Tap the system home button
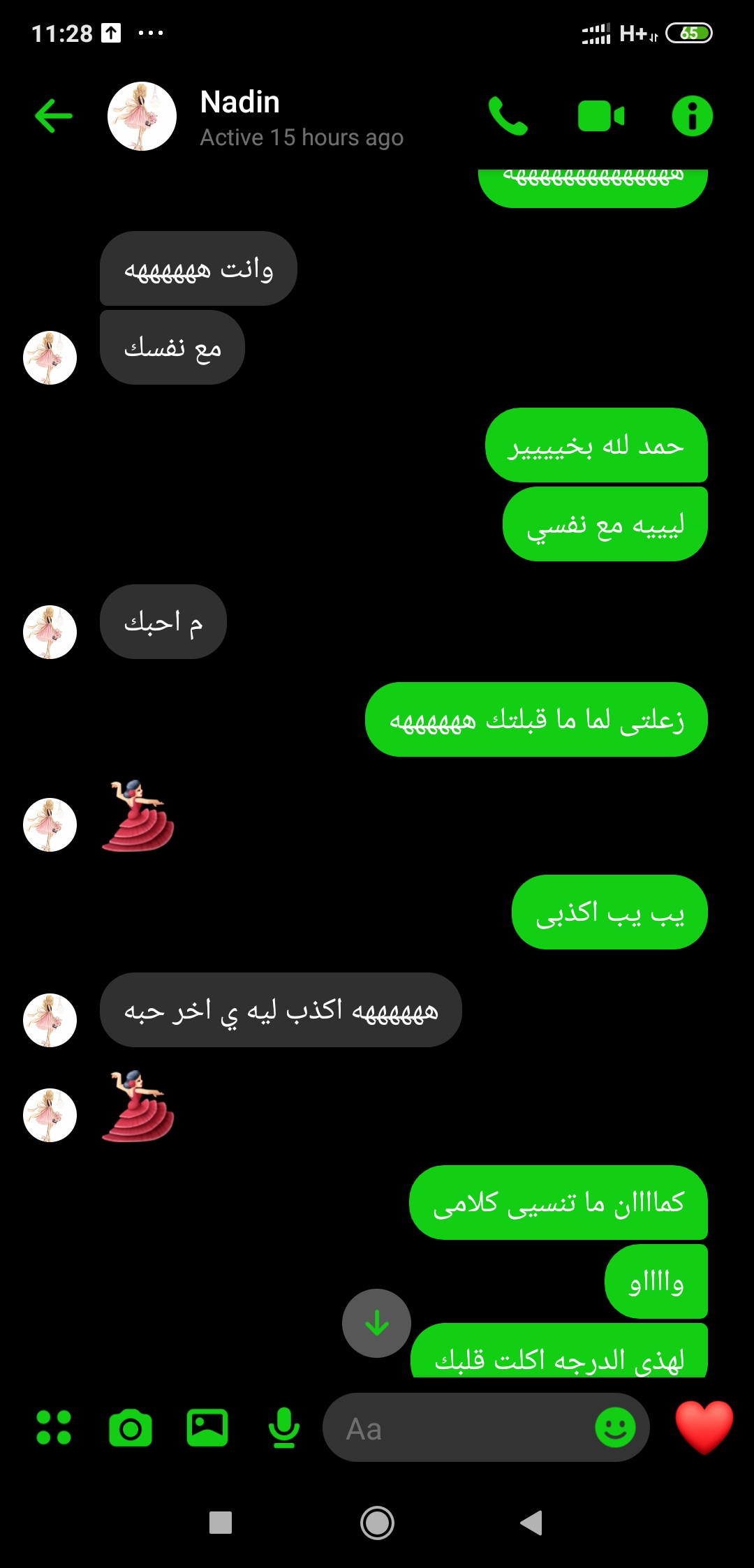 (377, 1523)
